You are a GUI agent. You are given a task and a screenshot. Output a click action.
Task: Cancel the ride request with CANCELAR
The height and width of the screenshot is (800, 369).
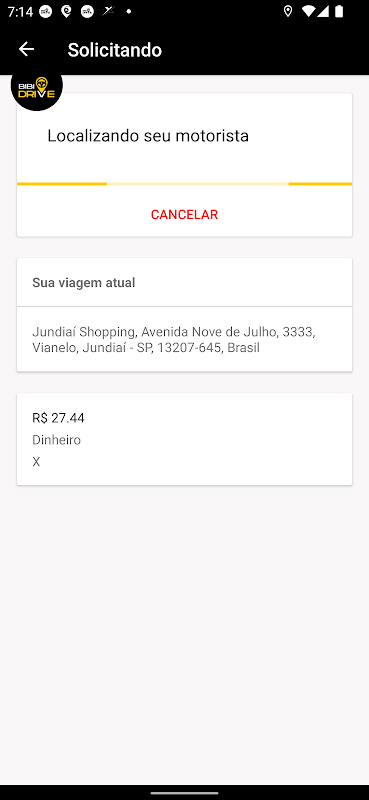click(x=184, y=215)
